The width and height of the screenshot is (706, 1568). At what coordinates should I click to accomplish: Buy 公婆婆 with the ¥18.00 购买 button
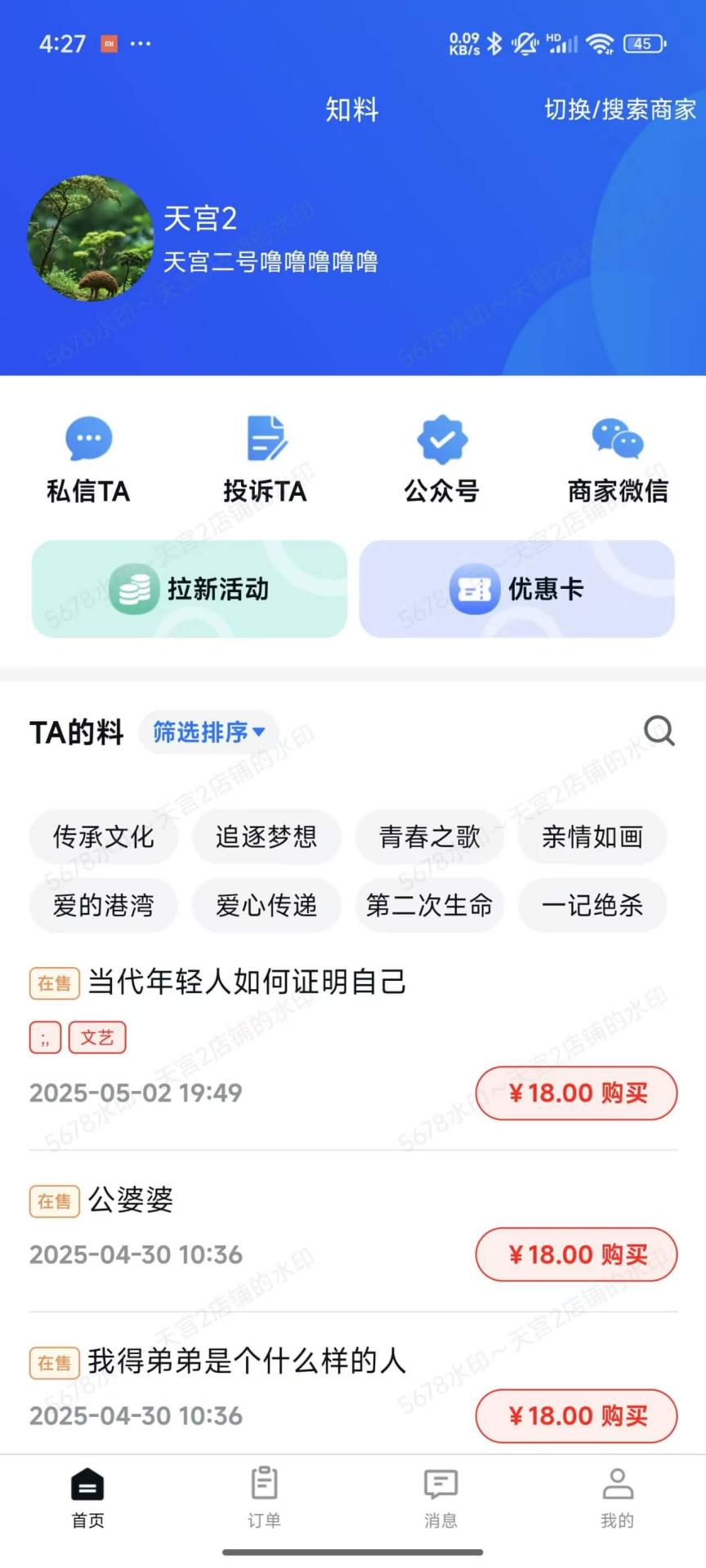pos(576,1255)
